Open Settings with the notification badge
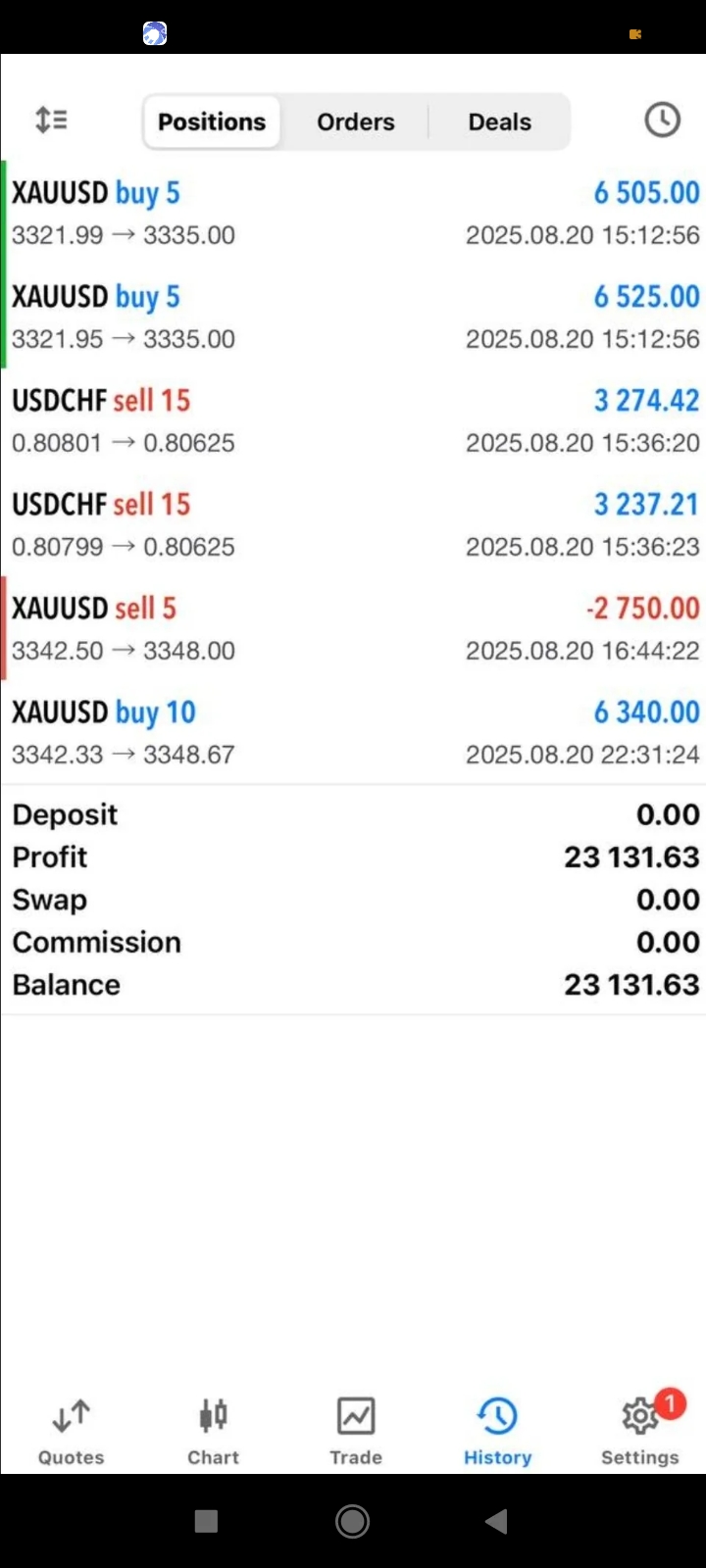 pos(639,1429)
